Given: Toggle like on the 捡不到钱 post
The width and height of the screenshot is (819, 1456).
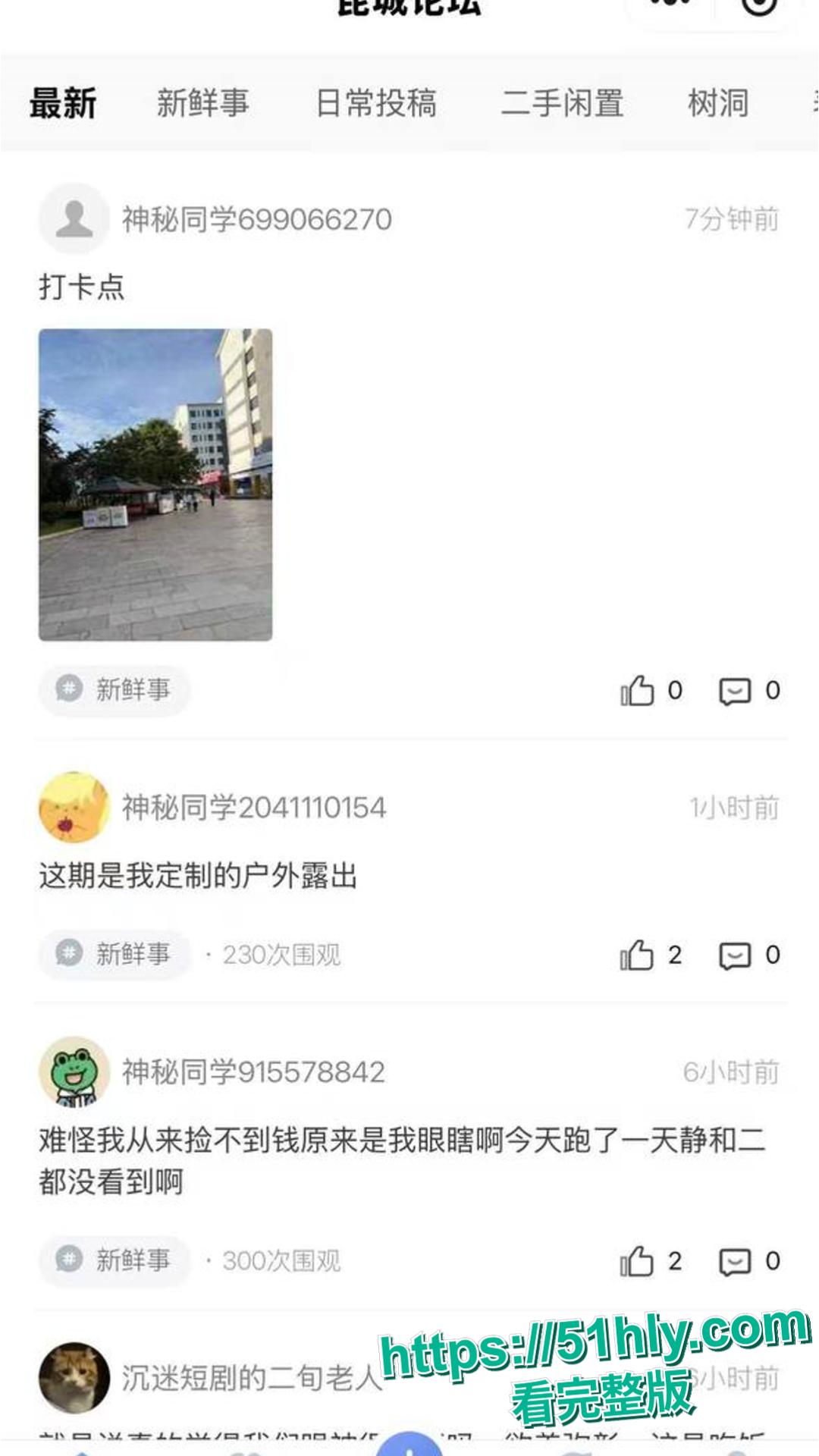Looking at the screenshot, I should coord(637,1260).
